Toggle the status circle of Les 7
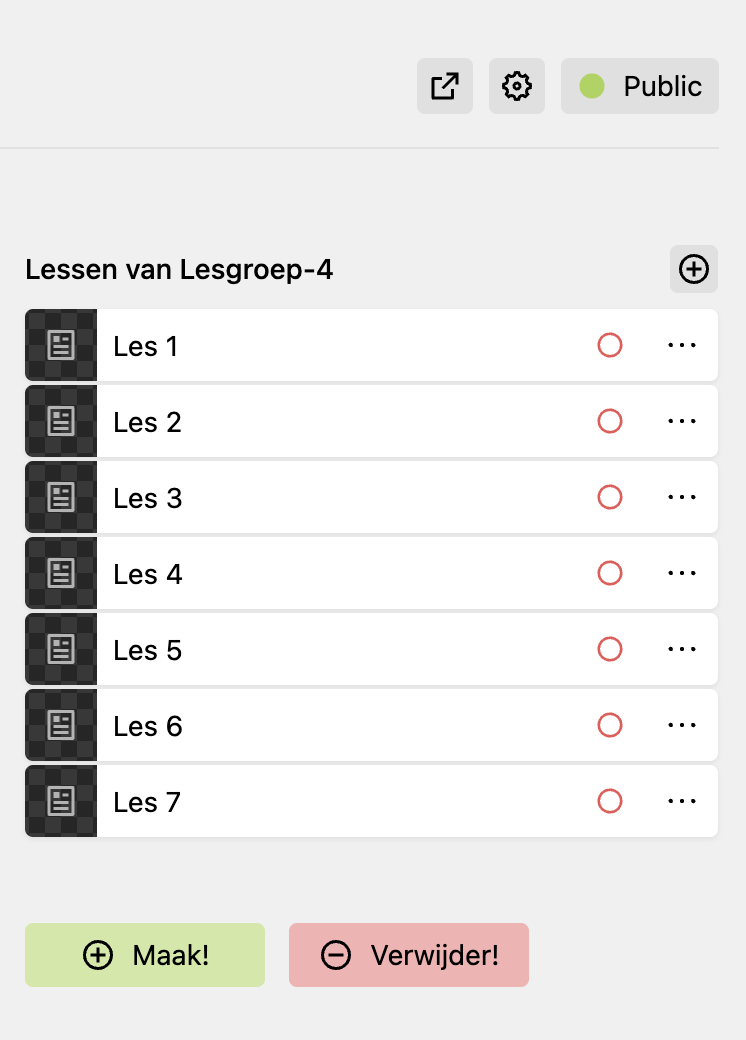Image resolution: width=746 pixels, height=1040 pixels. pos(610,801)
